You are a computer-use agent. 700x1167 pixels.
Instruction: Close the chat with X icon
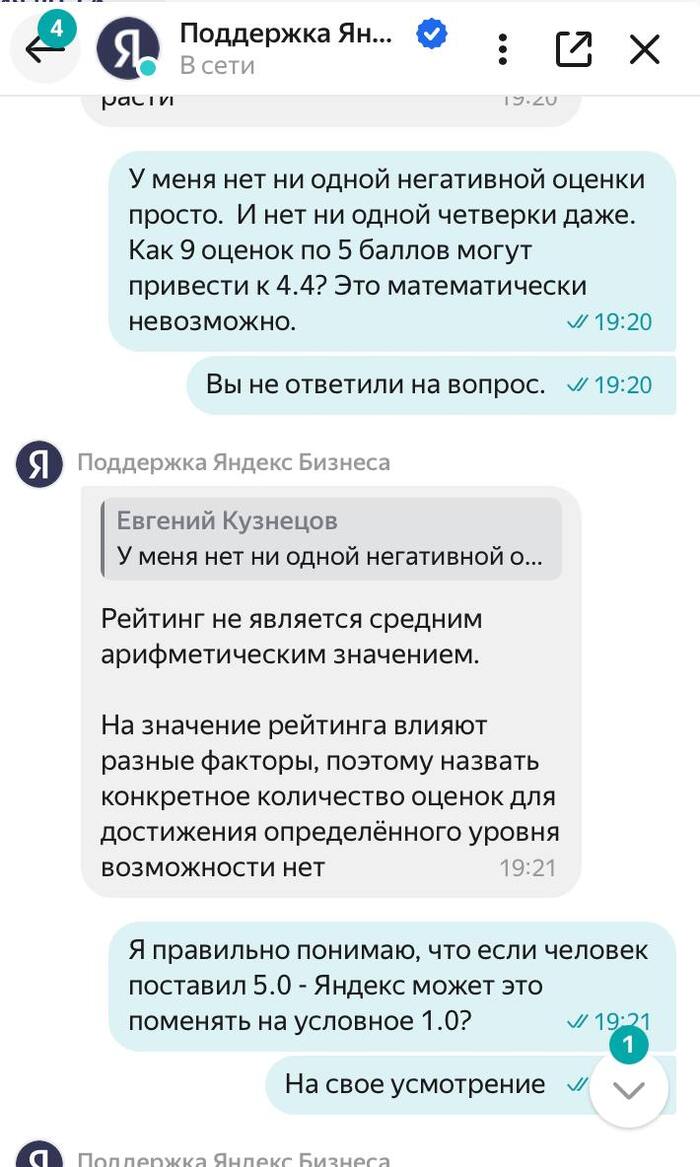645,49
